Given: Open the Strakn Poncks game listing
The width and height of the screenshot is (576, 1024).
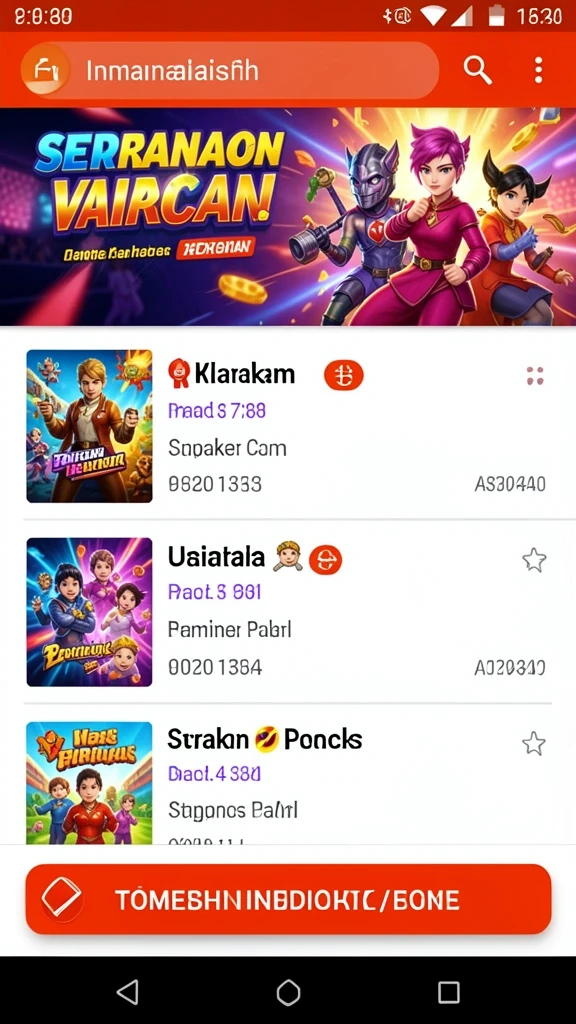Looking at the screenshot, I should pyautogui.click(x=288, y=780).
